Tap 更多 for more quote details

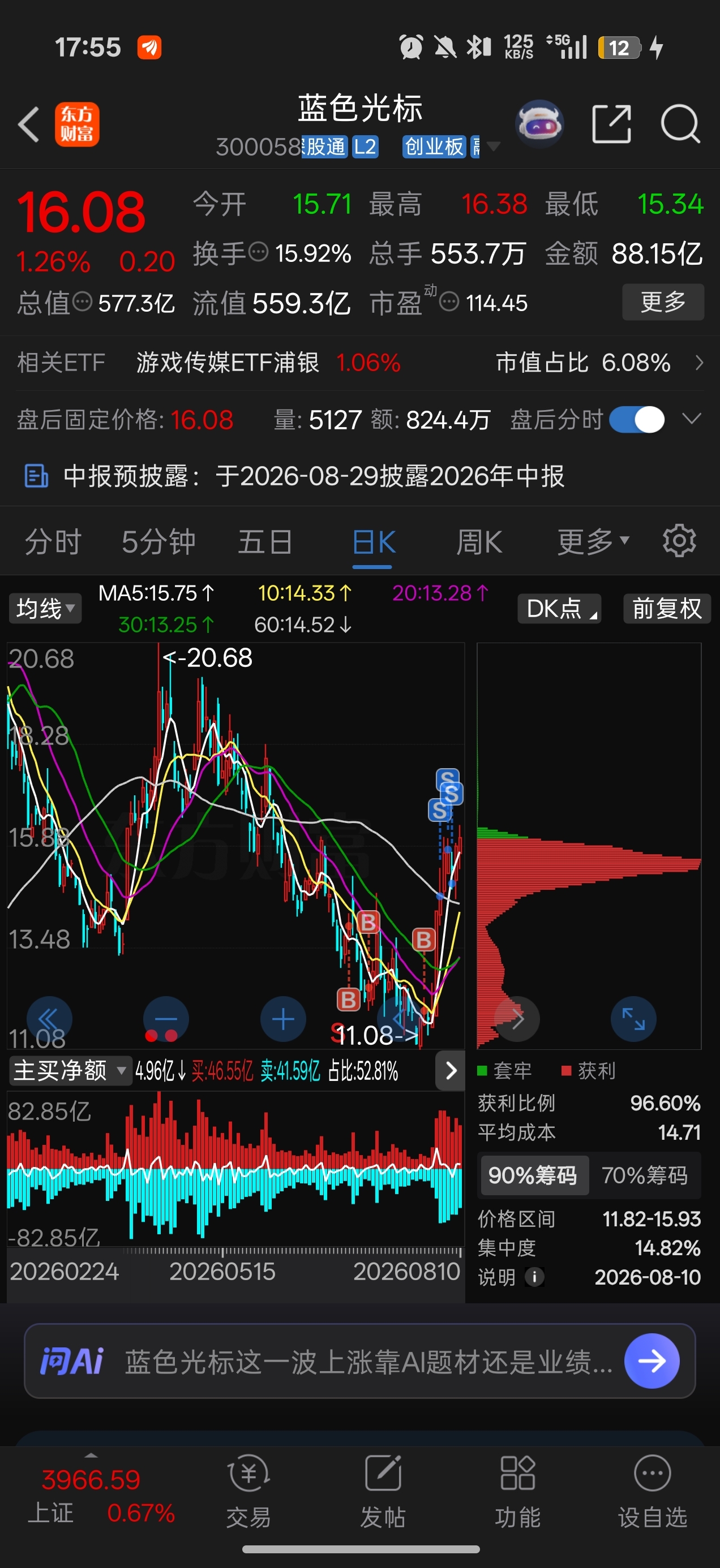coord(663,302)
